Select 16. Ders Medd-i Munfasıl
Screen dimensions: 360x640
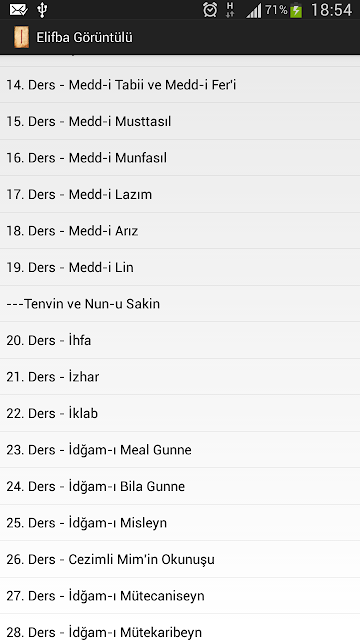180,158
